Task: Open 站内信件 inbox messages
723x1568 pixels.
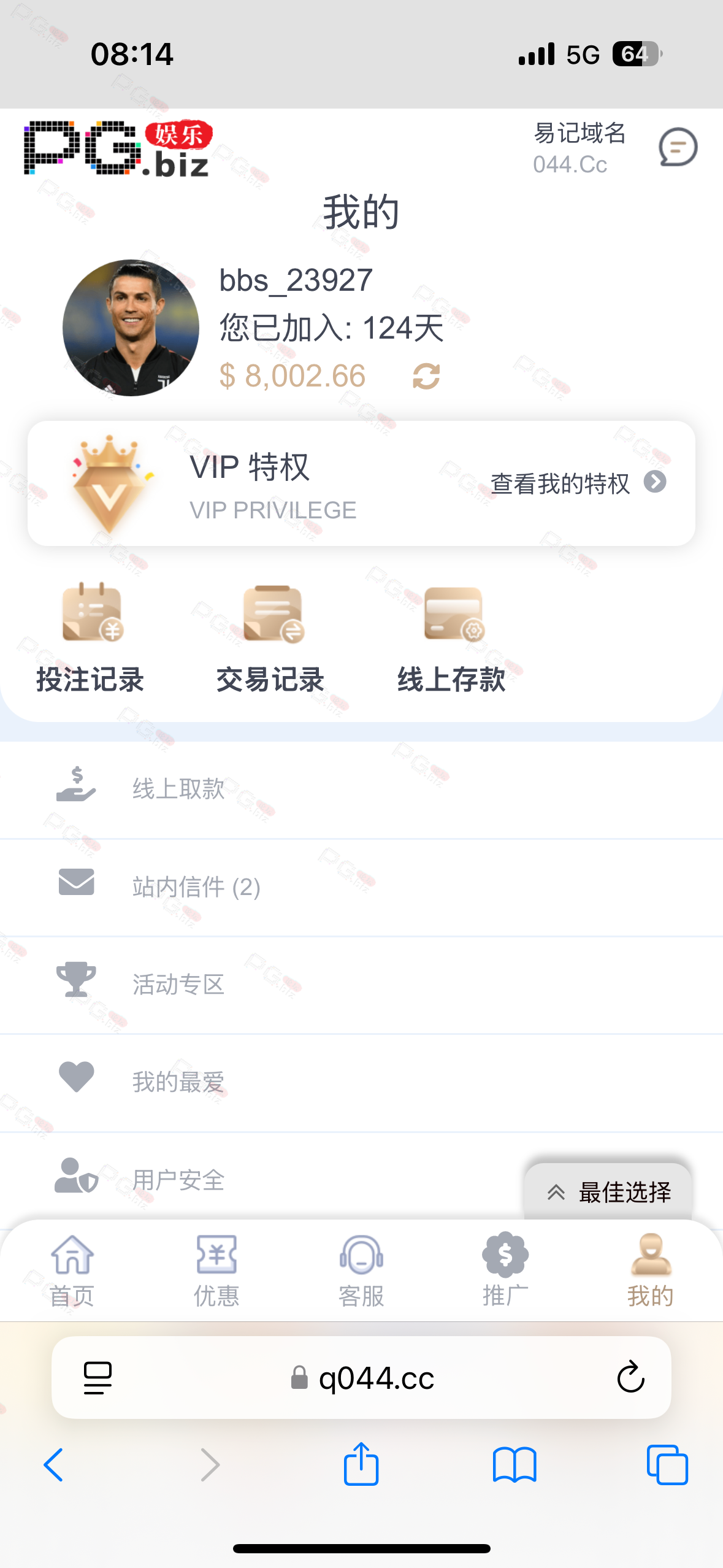Action: pyautogui.click(x=196, y=887)
